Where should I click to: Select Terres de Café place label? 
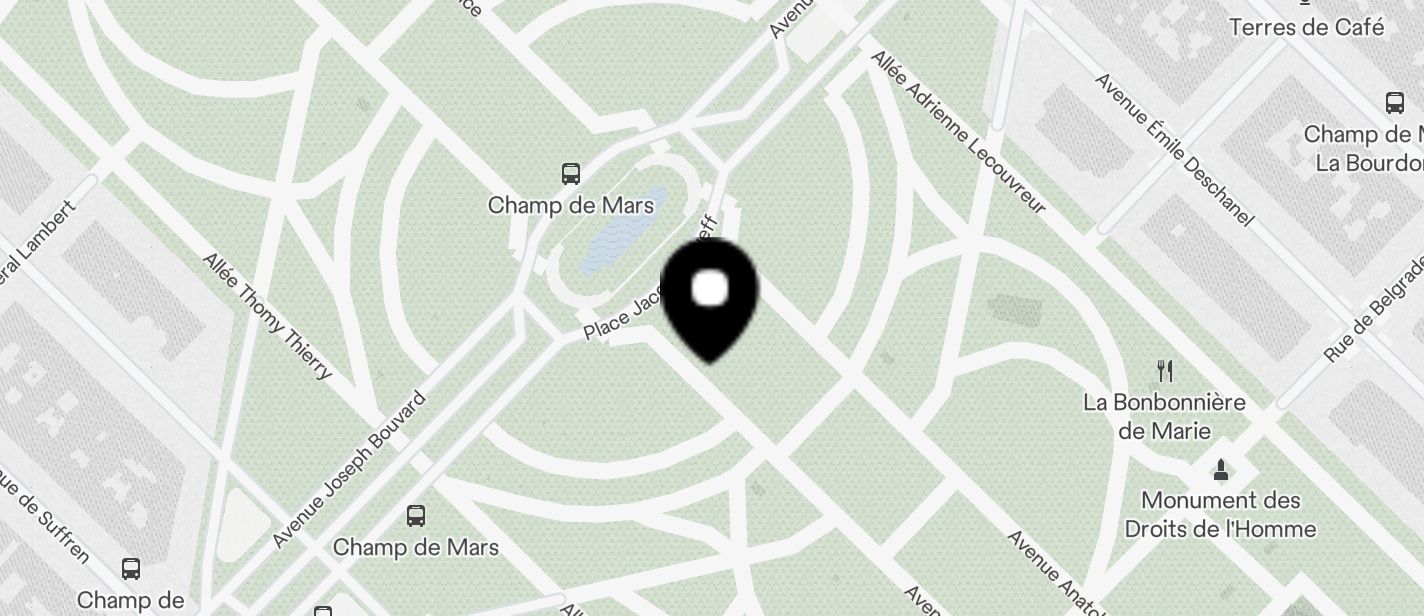(1306, 27)
